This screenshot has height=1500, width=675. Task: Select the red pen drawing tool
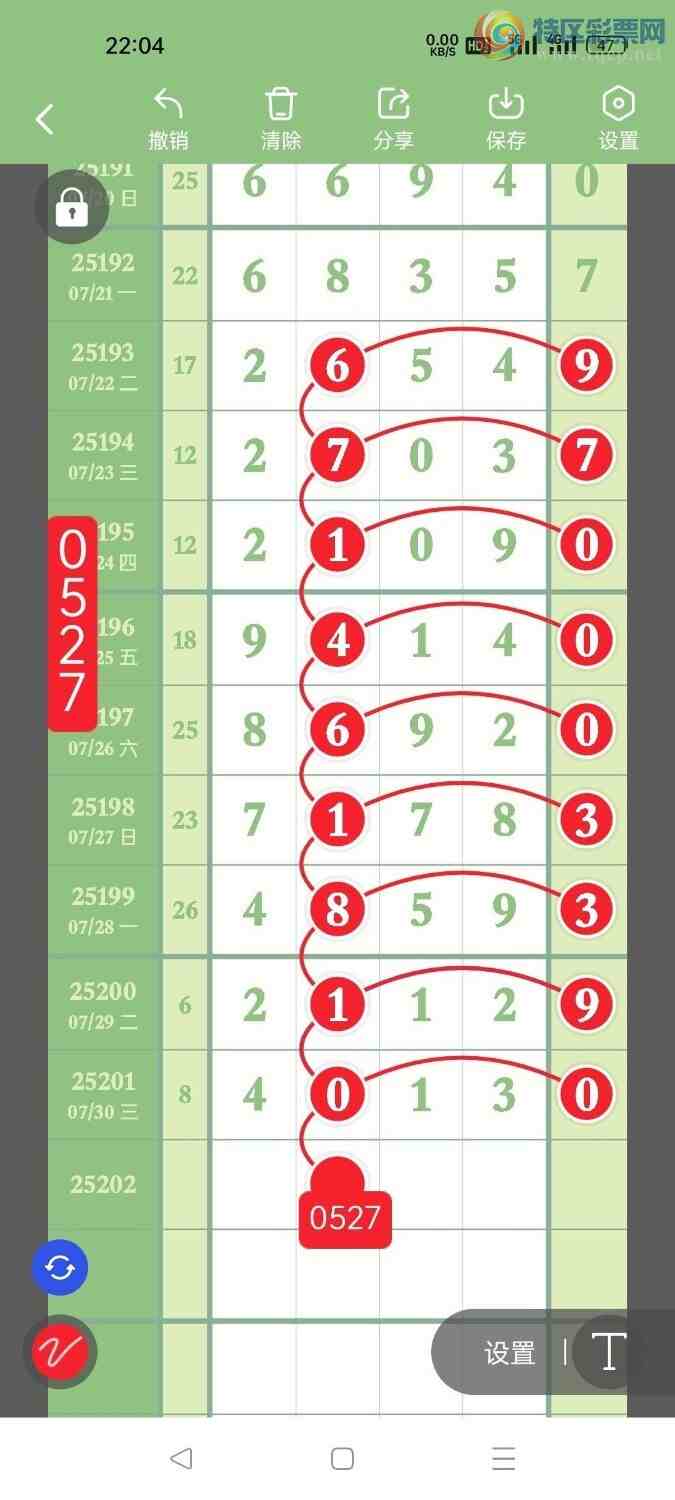tap(60, 1352)
